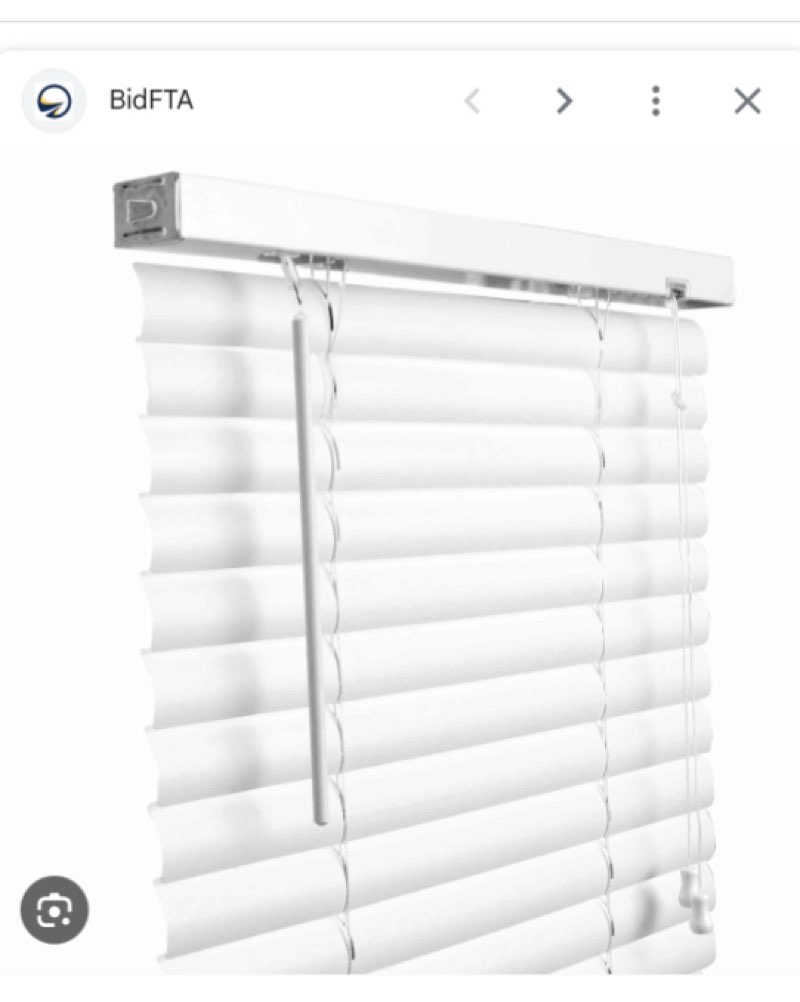
Task: Go to the next image result
Action: (x=565, y=101)
